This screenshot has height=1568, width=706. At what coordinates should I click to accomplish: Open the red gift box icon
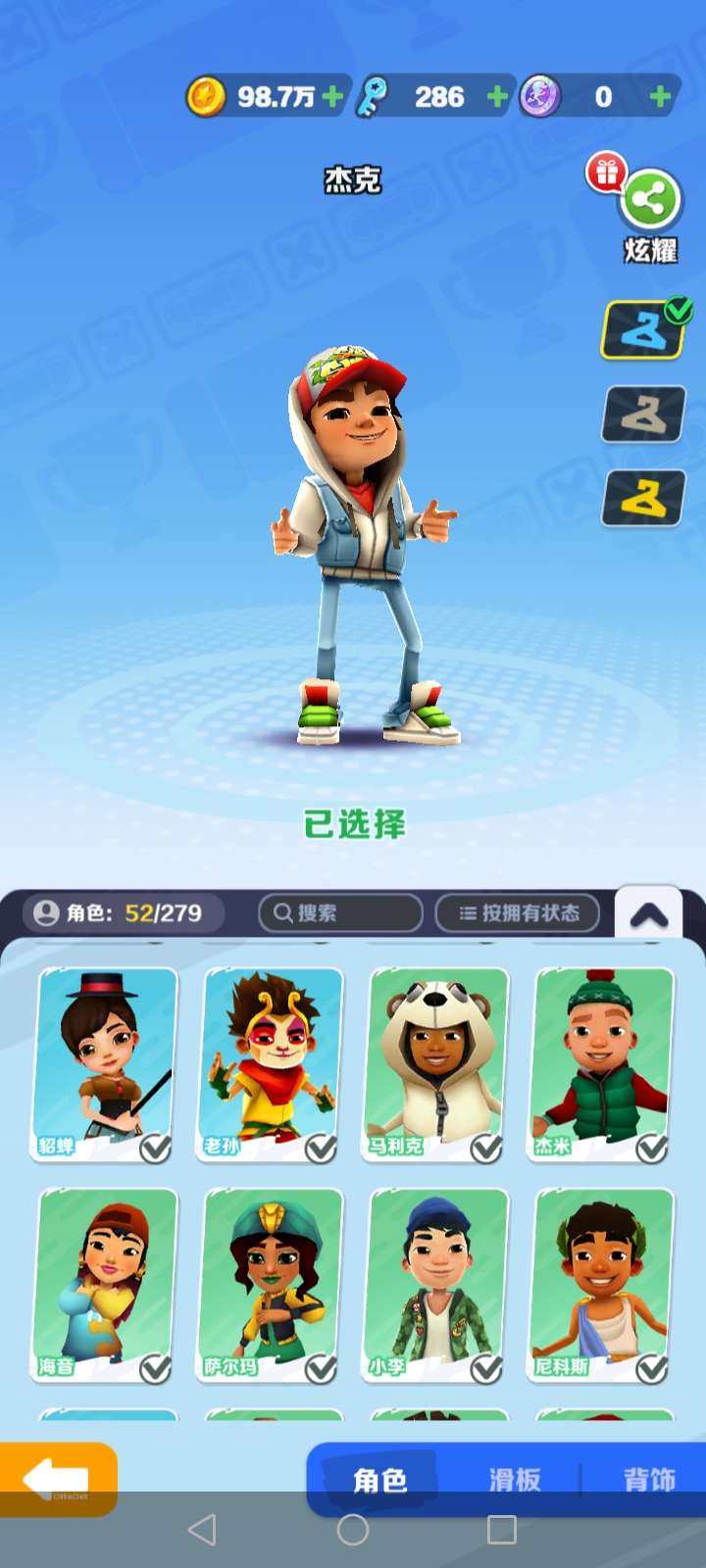click(608, 171)
